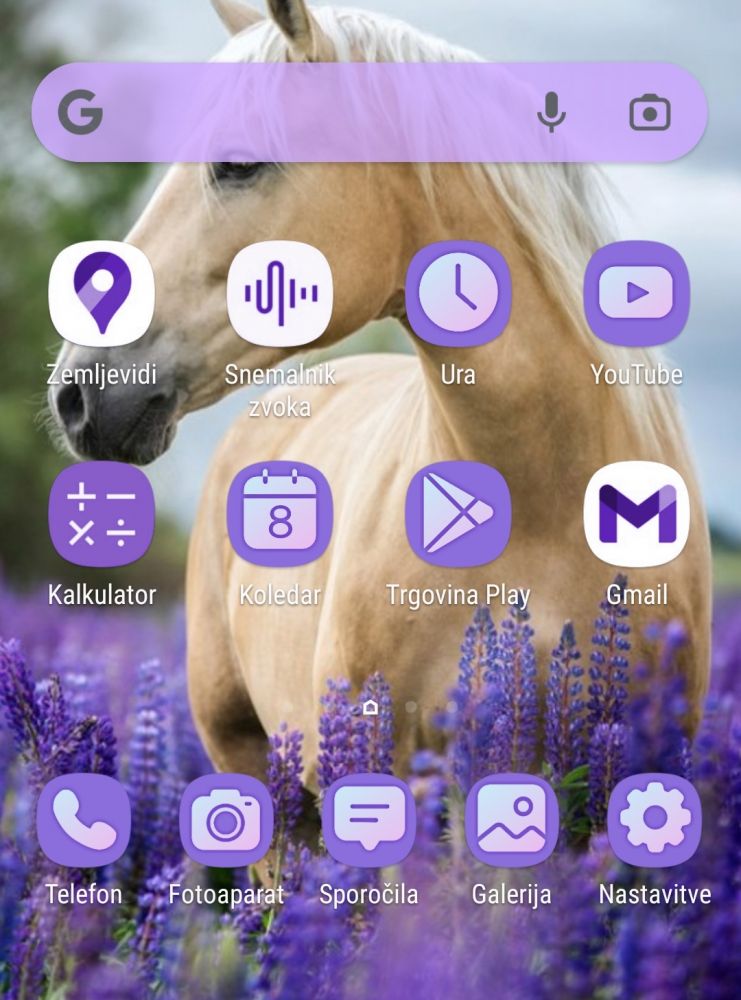Viewport: 741px width, 1000px height.
Task: Open the Zemljevidi maps app
Action: pos(101,294)
